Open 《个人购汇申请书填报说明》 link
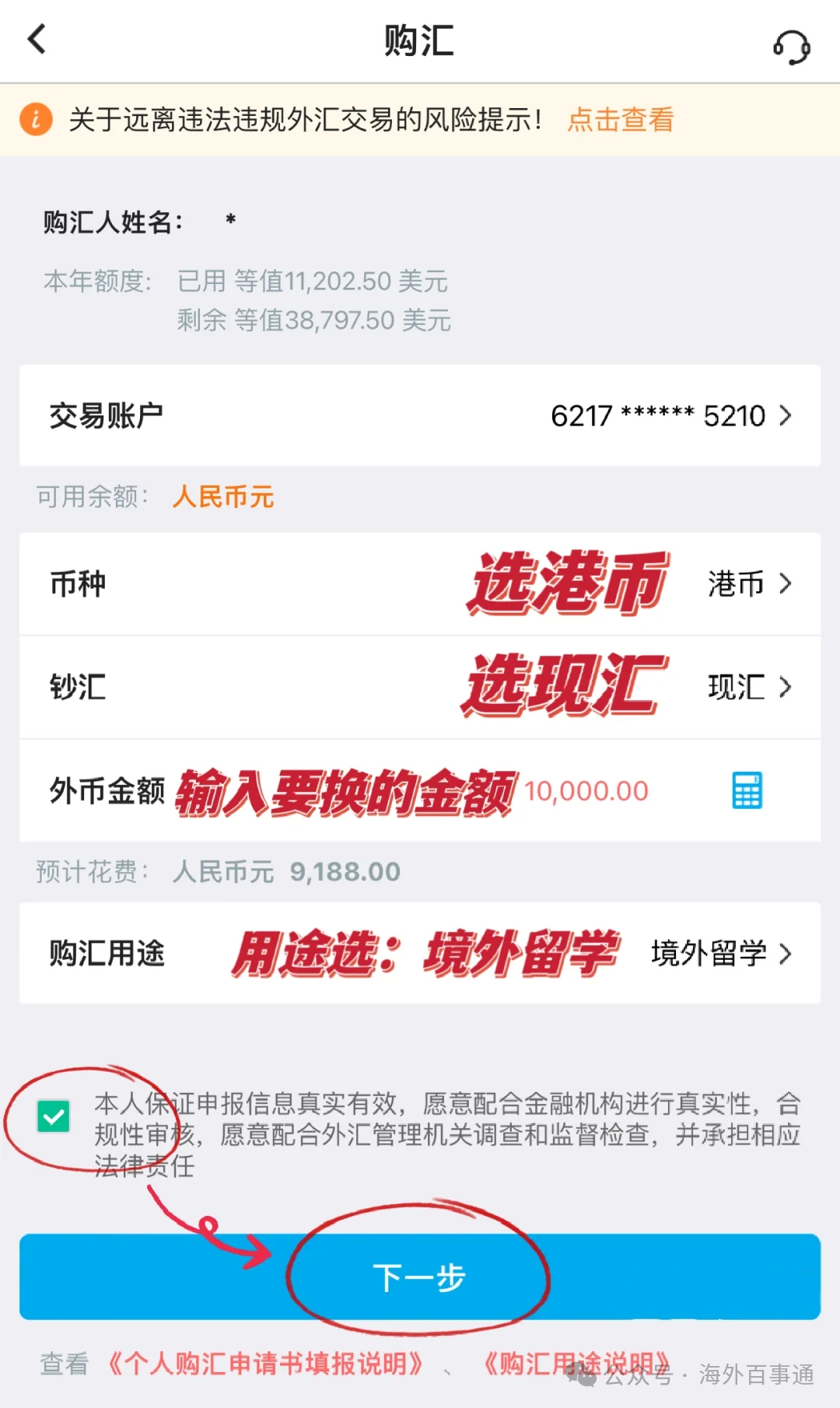The image size is (840, 1408). click(x=264, y=1364)
